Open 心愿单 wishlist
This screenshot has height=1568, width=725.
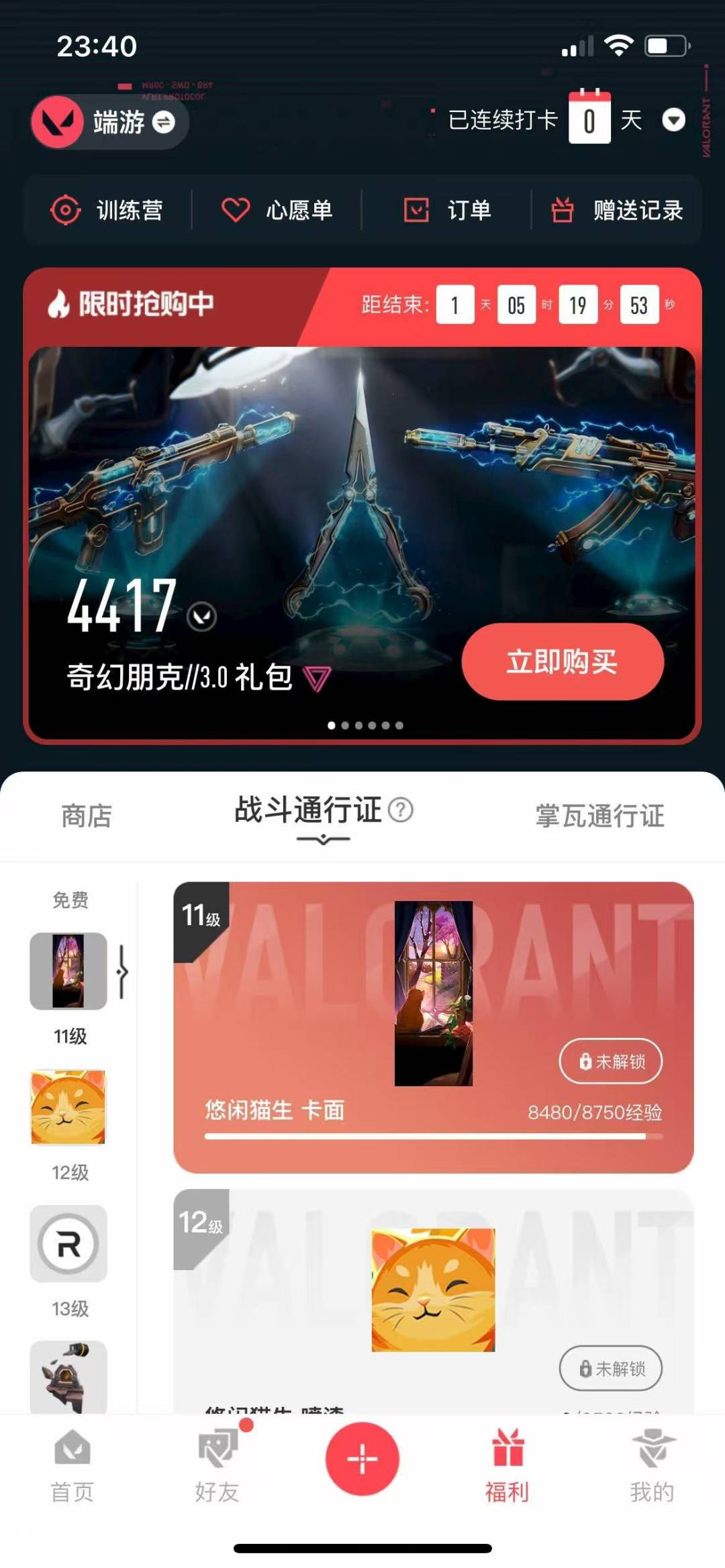coord(277,210)
